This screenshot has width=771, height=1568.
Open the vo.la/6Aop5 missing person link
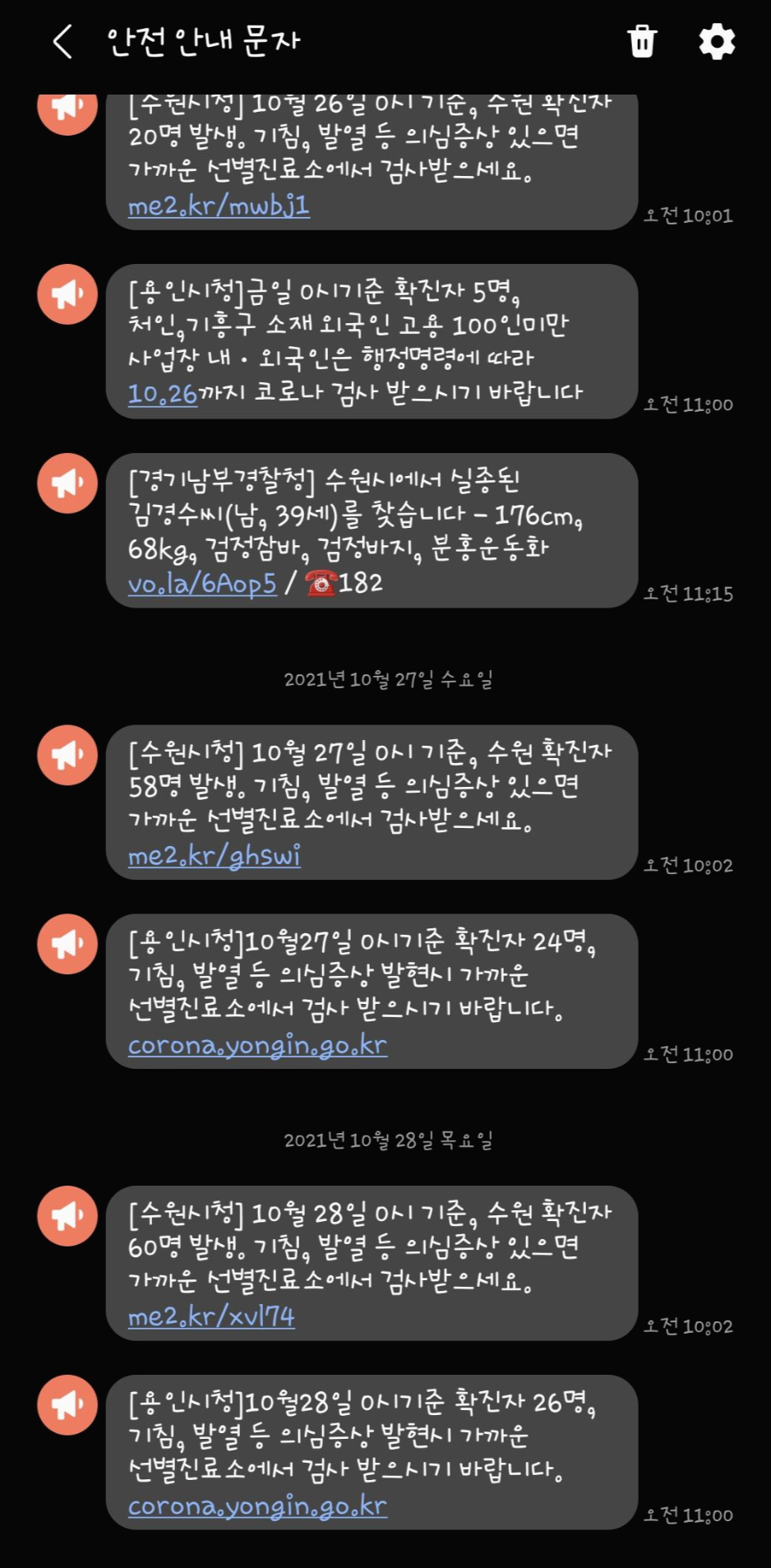pyautogui.click(x=204, y=585)
